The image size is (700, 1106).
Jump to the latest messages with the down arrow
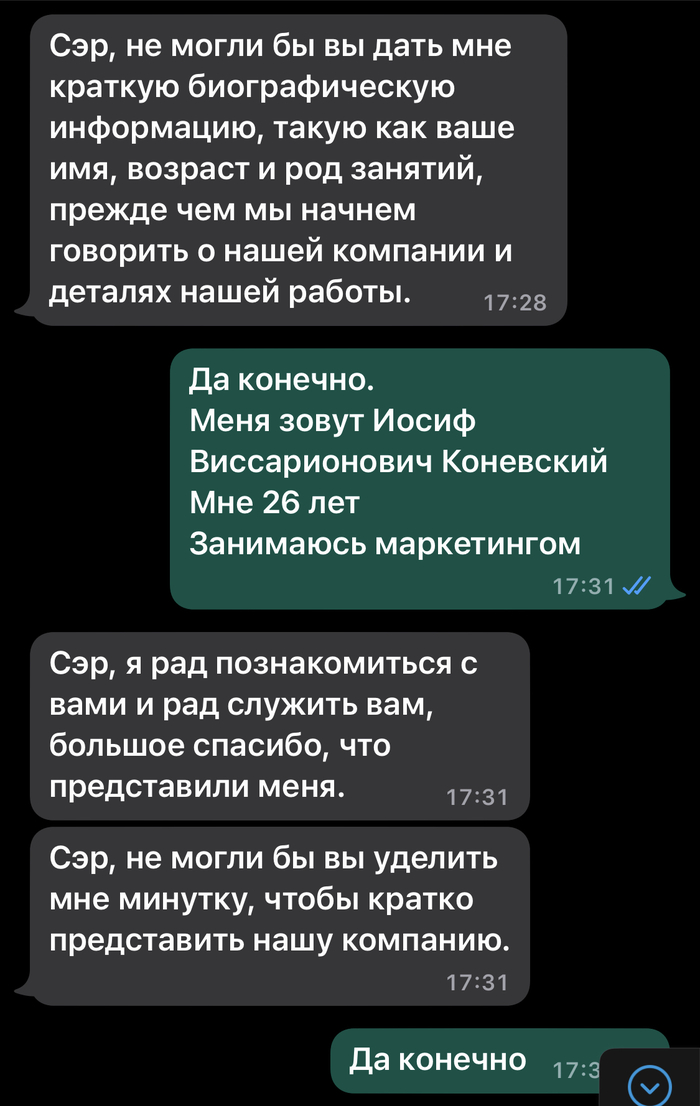point(651,1085)
